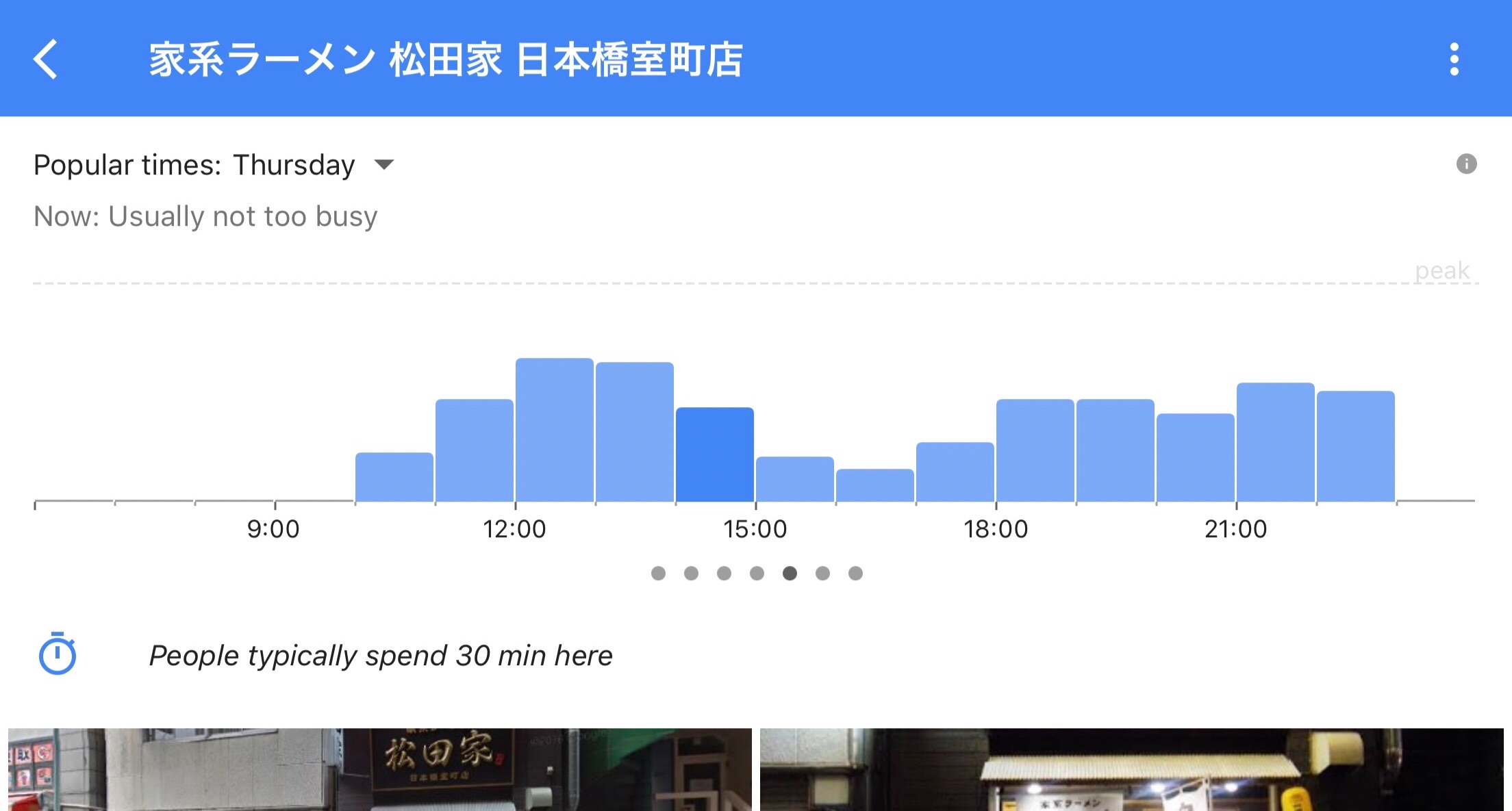Open the Thursday day dropdown
This screenshot has height=811, width=1512.
pos(383,164)
